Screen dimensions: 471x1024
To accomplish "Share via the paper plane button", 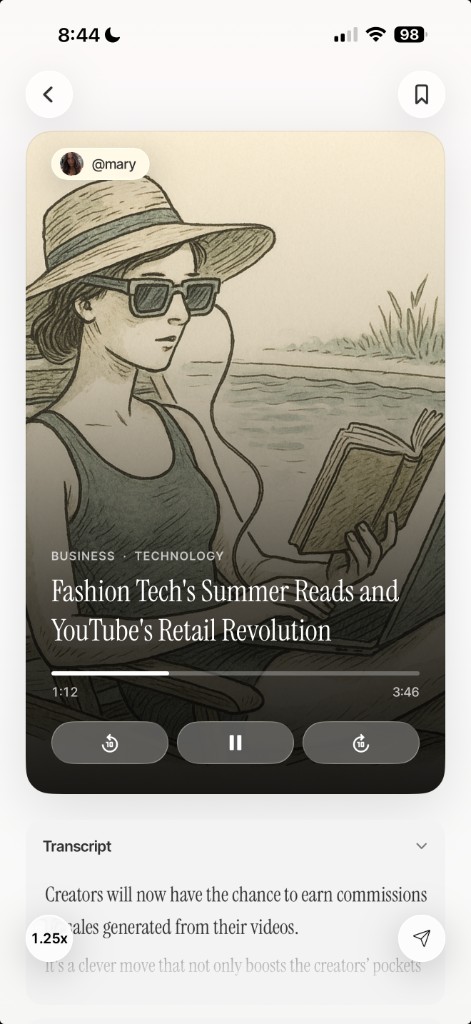I will [421, 938].
